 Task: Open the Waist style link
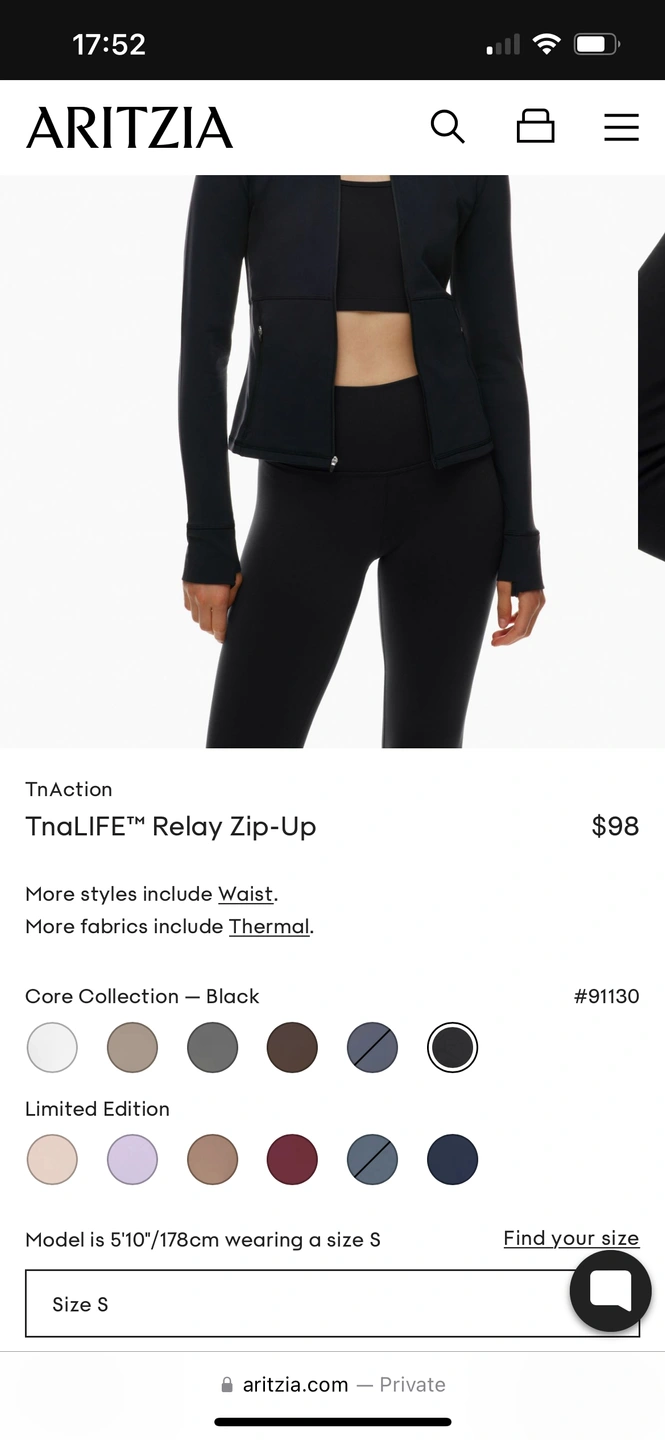point(245,893)
